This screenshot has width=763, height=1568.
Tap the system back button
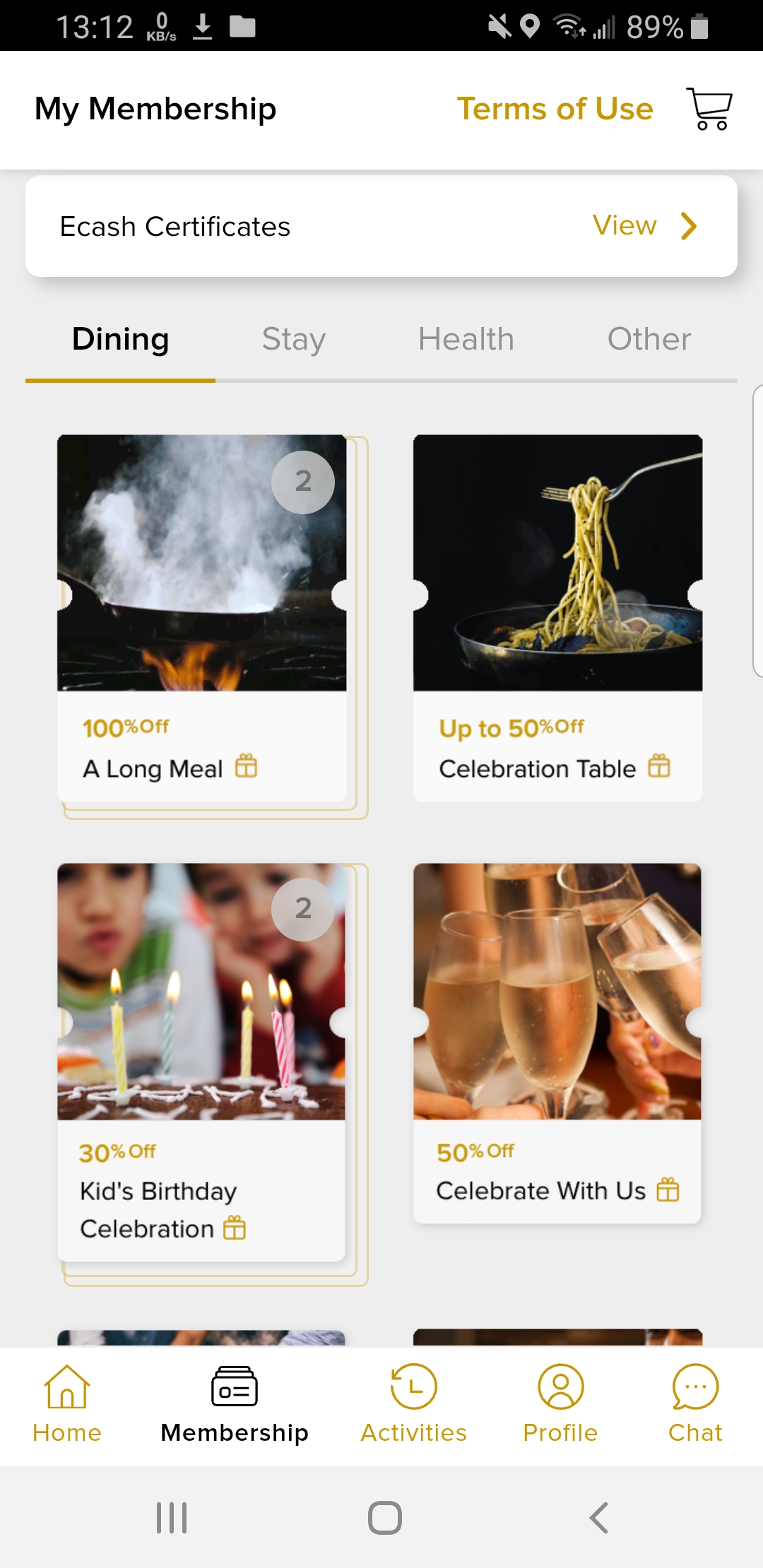pos(598,1517)
